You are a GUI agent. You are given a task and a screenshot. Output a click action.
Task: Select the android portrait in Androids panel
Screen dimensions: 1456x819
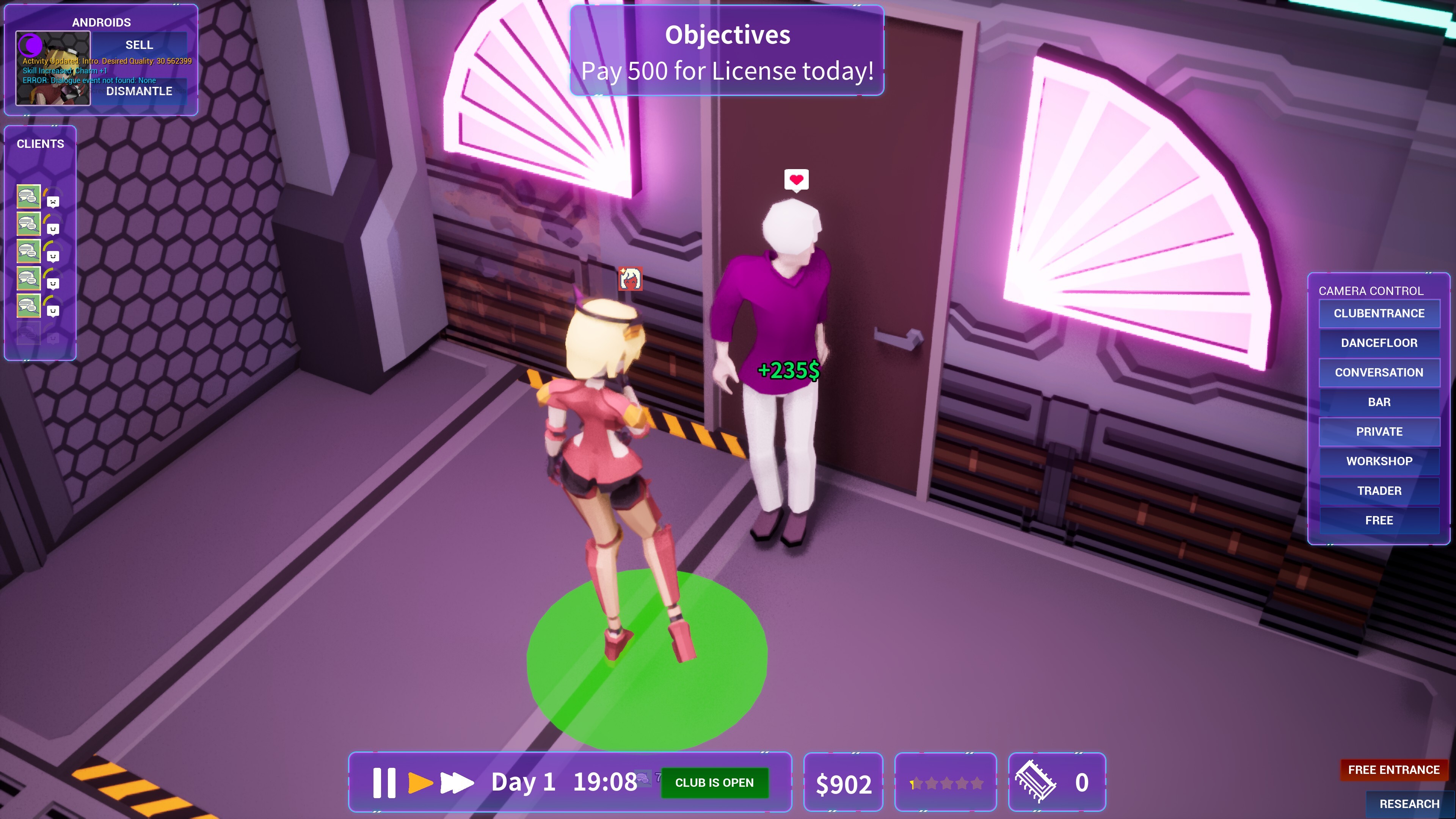(x=53, y=68)
